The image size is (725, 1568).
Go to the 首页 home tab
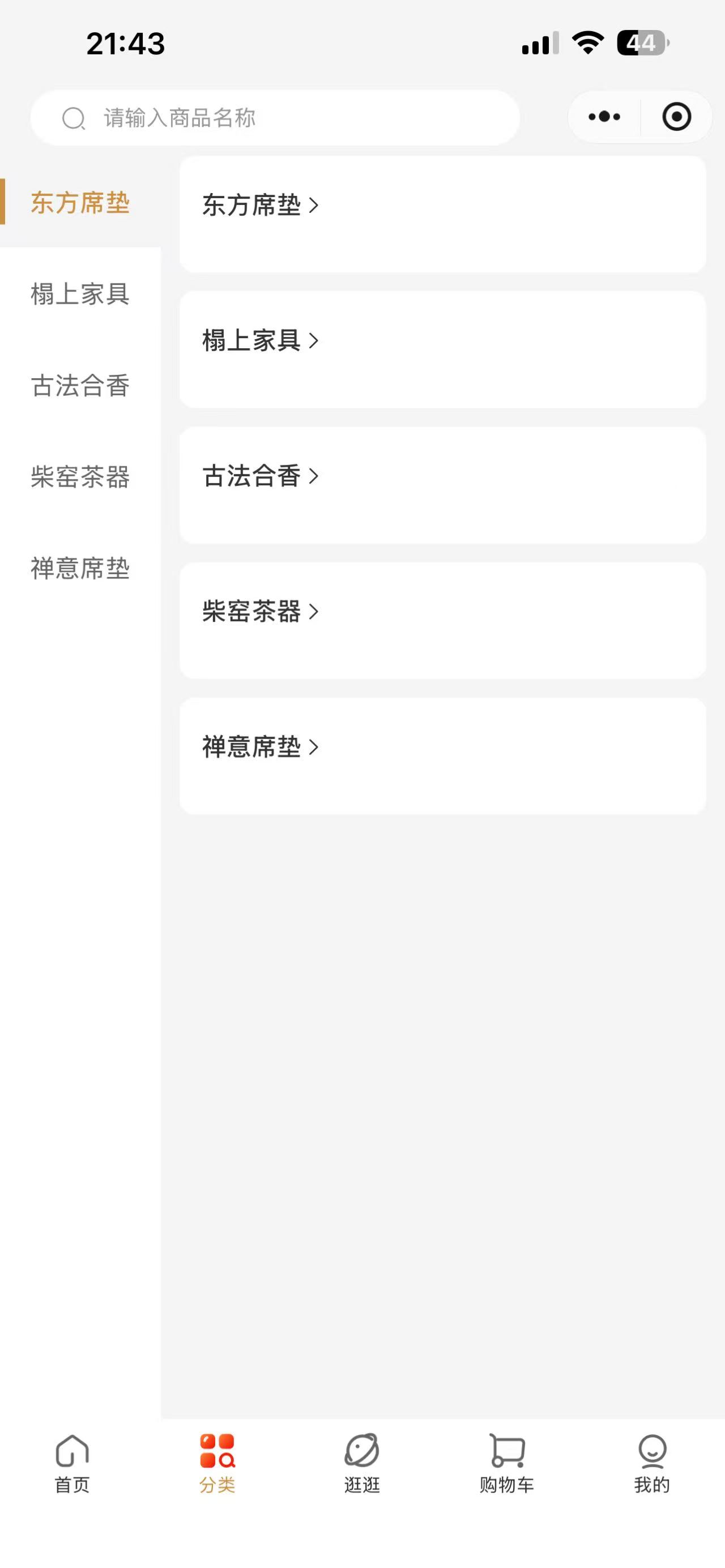pos(72,1463)
